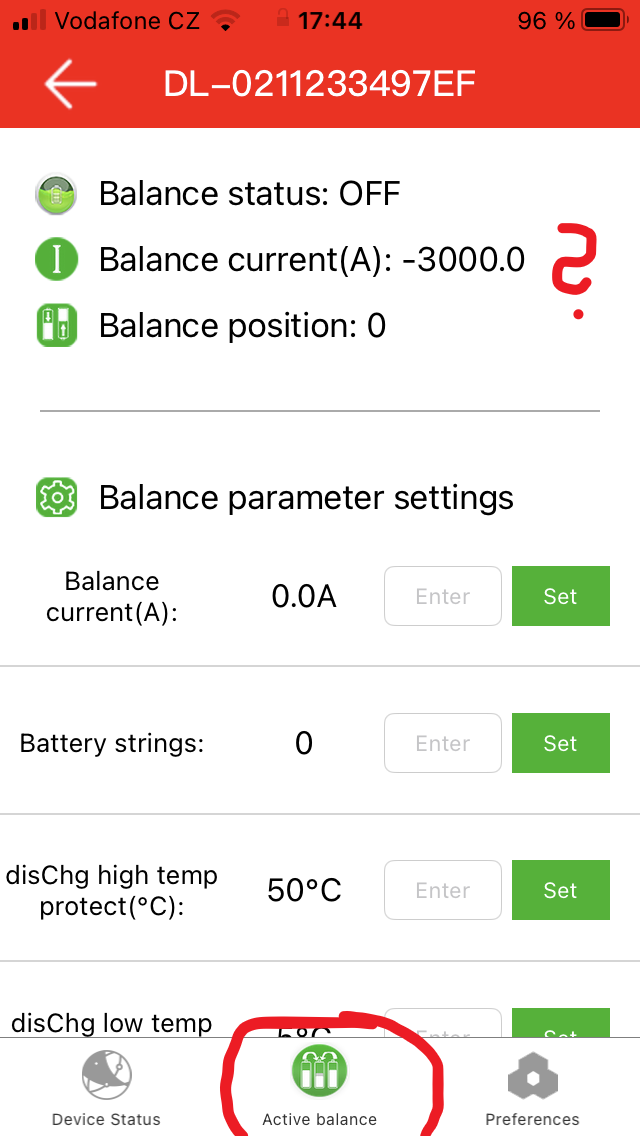Viewport: 640px width, 1136px height.
Task: Open the Active balance tab
Action: (x=319, y=1088)
